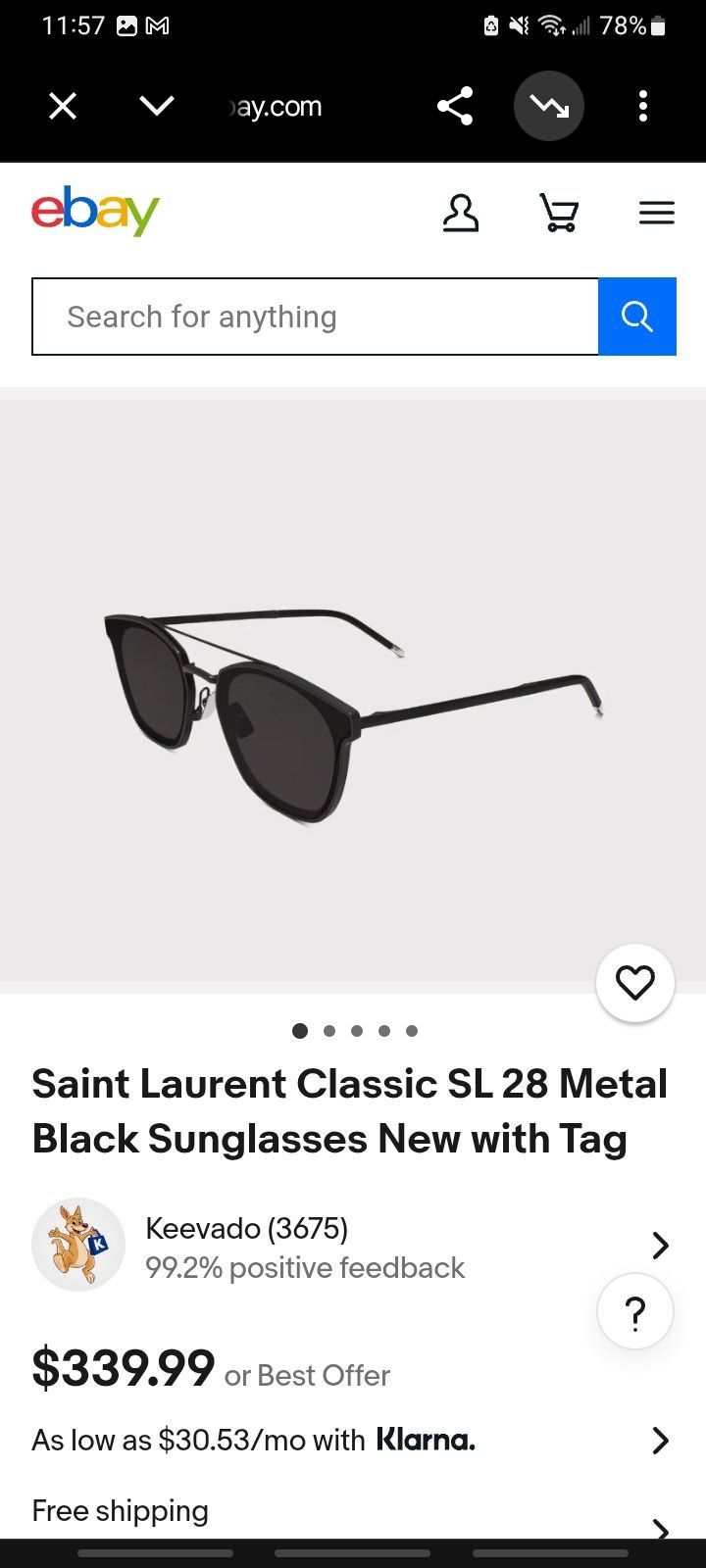Open the help question mark button
The height and width of the screenshot is (1568, 706).
(x=635, y=1311)
